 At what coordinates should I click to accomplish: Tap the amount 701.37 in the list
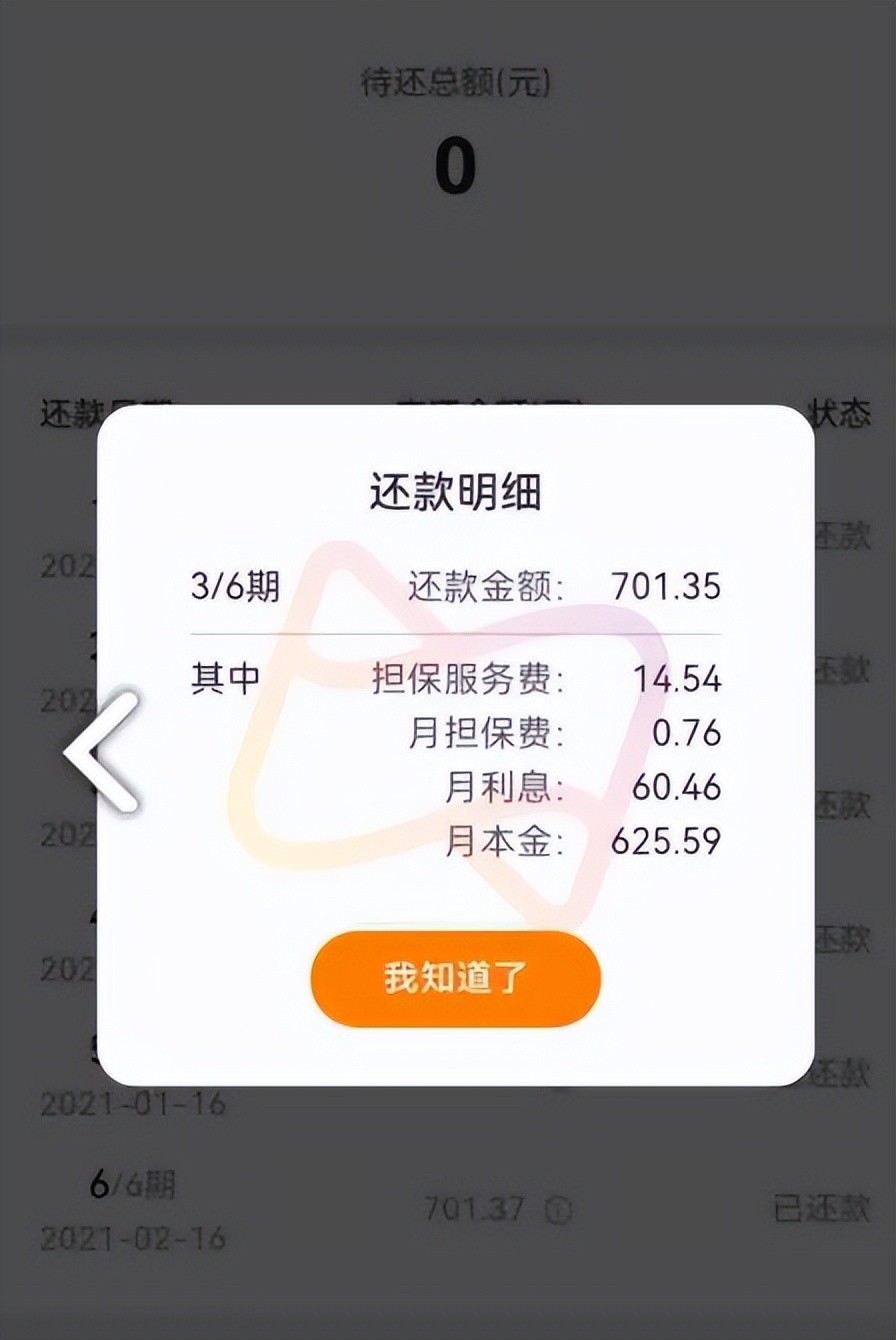pyautogui.click(x=475, y=1208)
